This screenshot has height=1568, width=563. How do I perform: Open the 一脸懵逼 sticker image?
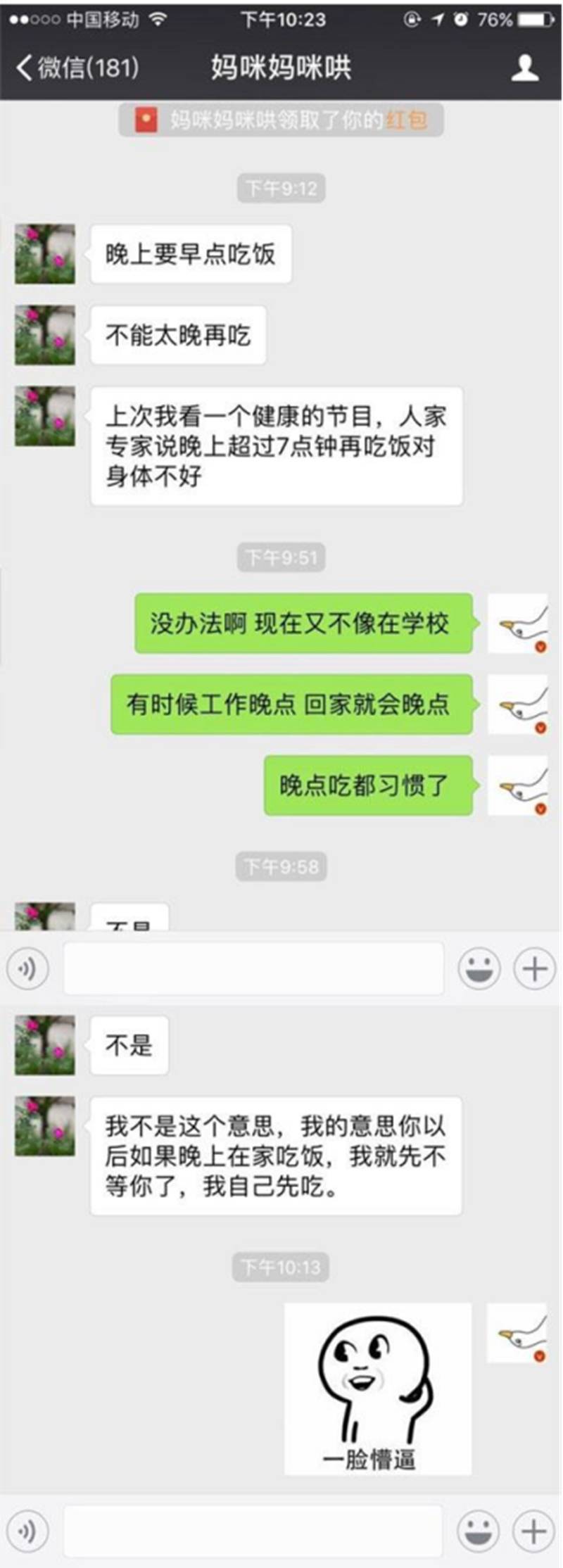pos(377,1389)
